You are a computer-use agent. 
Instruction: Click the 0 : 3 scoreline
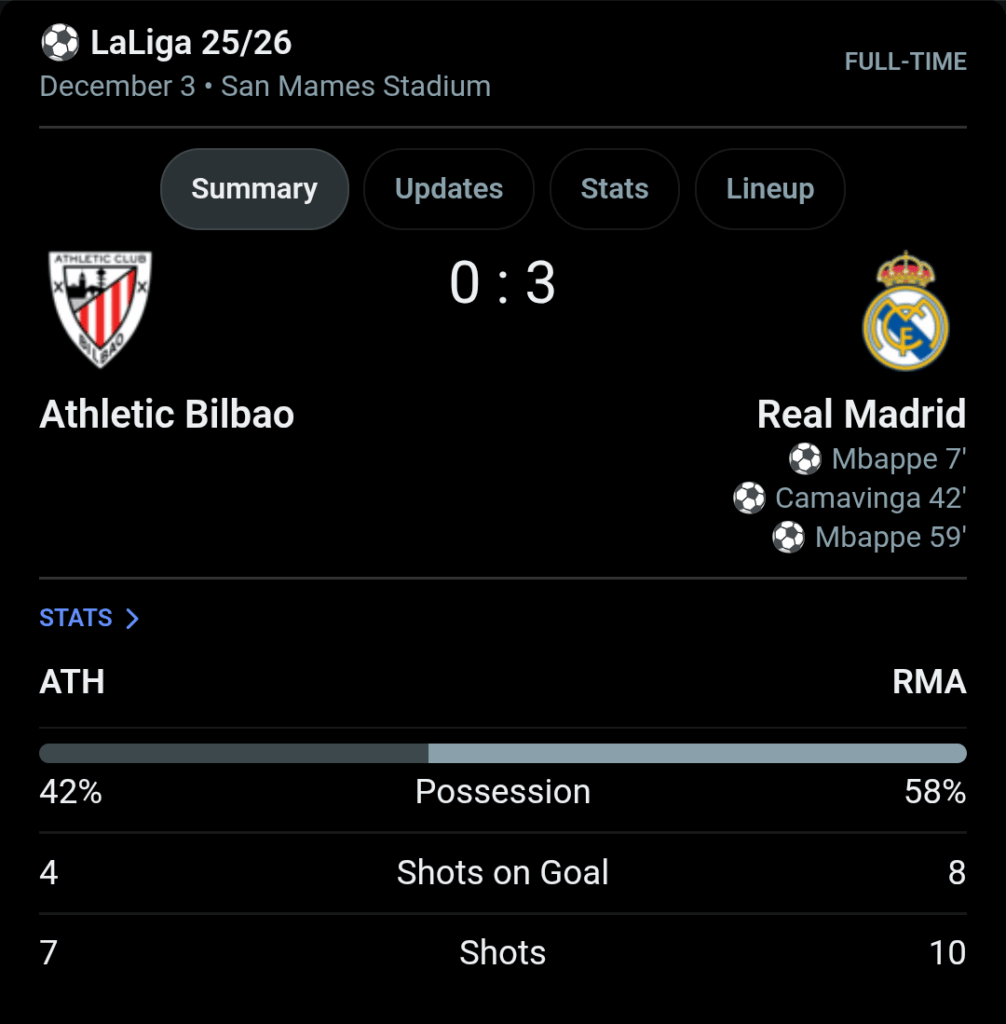[503, 285]
